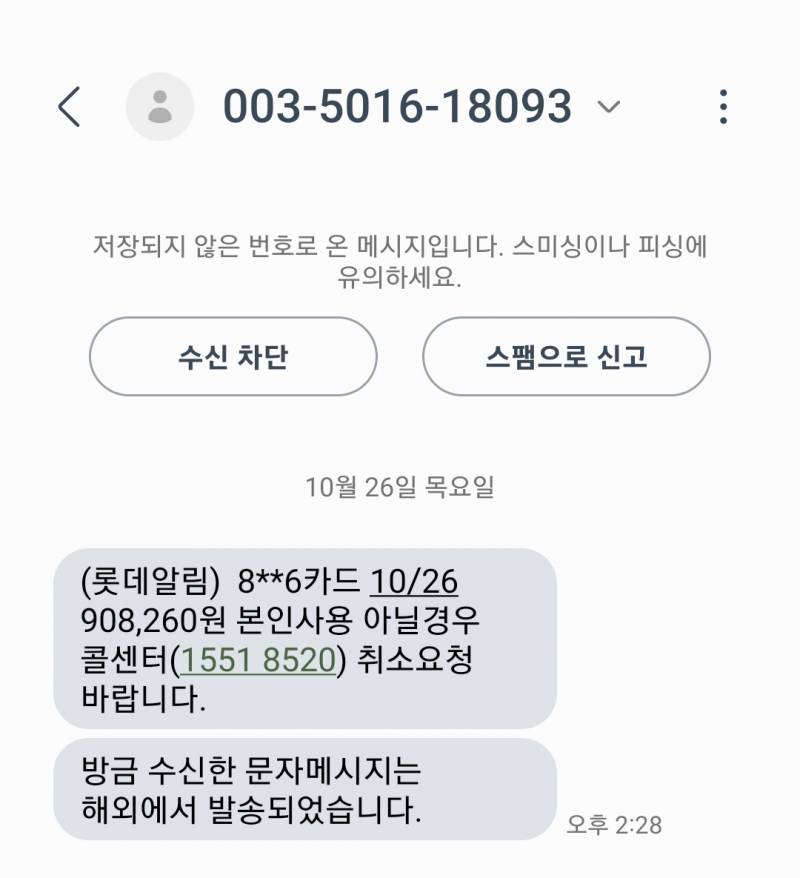
Task: Call the underlined 1551 8520 number link
Action: [260, 664]
